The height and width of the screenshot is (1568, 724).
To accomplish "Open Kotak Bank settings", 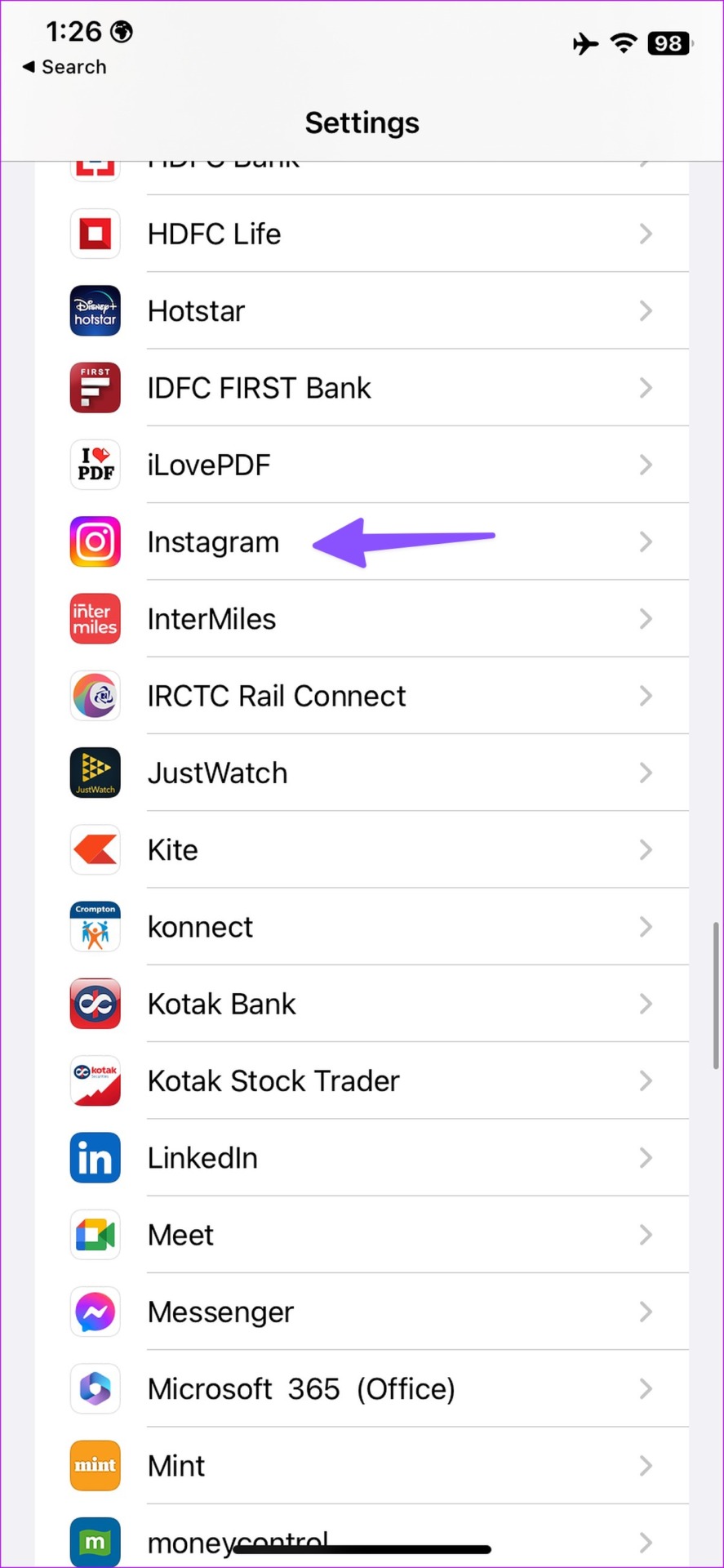I will pyautogui.click(x=362, y=1003).
